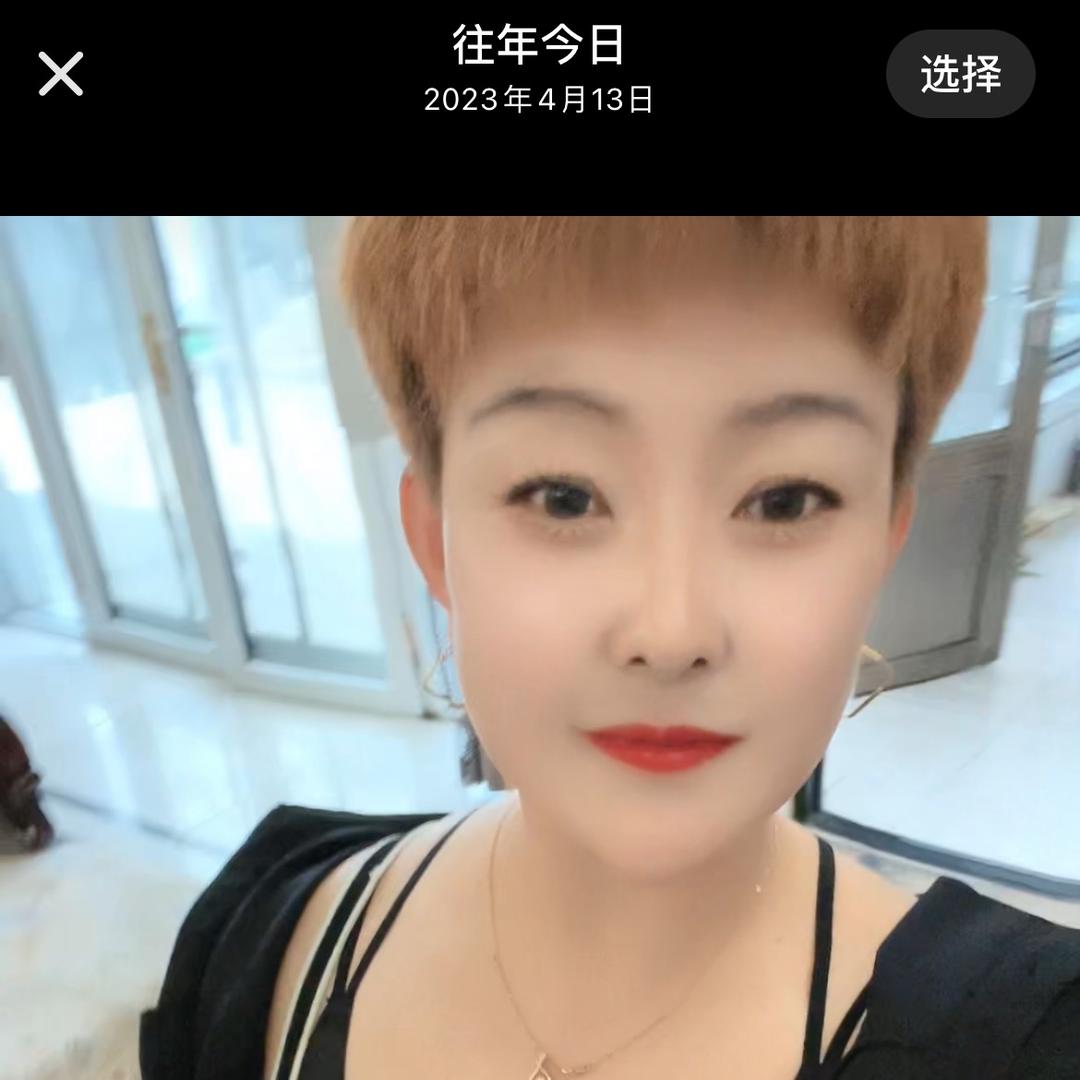Open the April 13, 2023 photo
Image resolution: width=1080 pixels, height=1080 pixels.
[540, 648]
